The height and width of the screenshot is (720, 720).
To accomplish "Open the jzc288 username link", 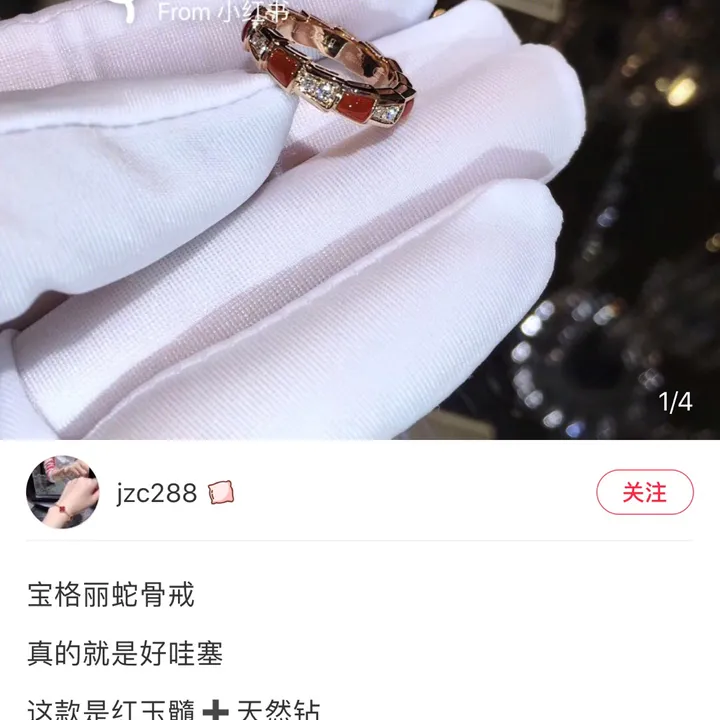I will point(156,493).
